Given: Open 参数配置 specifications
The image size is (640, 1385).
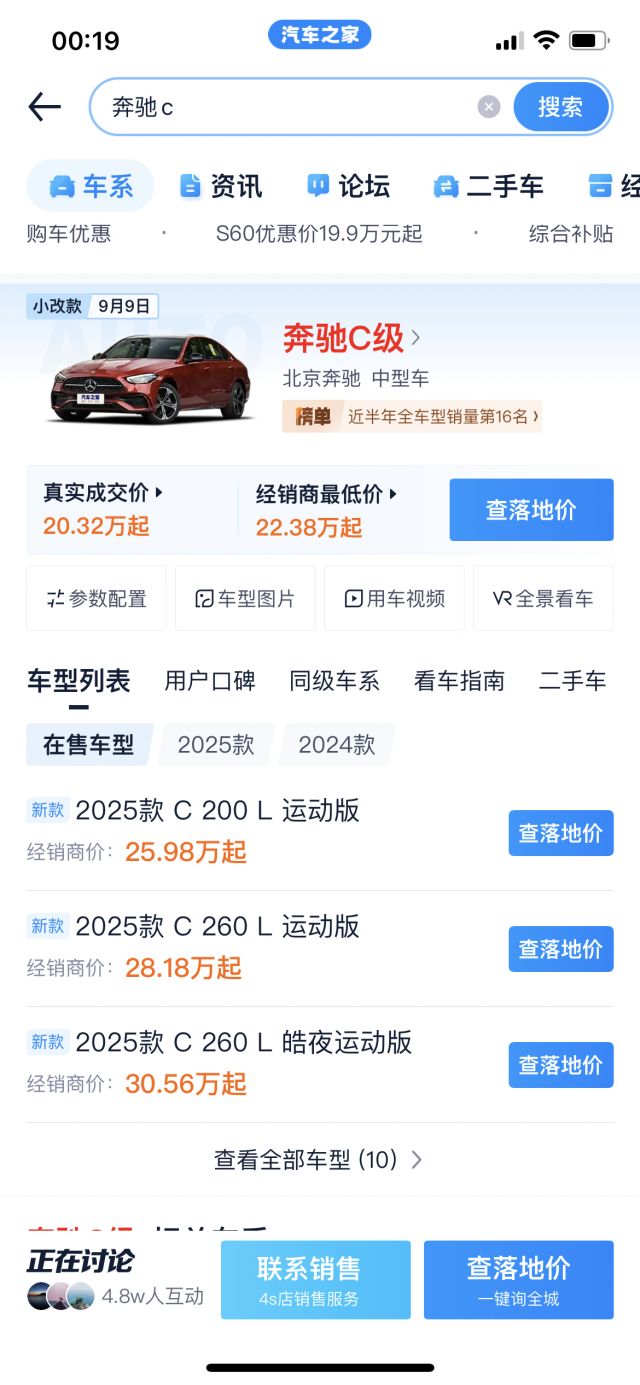Looking at the screenshot, I should point(97,599).
